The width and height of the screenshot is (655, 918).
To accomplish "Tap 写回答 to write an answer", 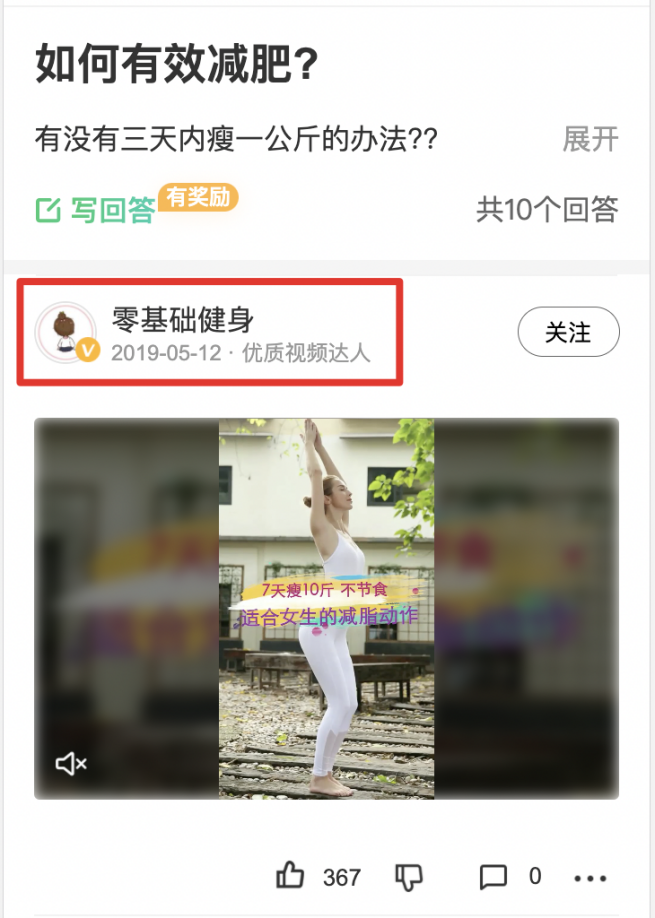I will pos(96,210).
